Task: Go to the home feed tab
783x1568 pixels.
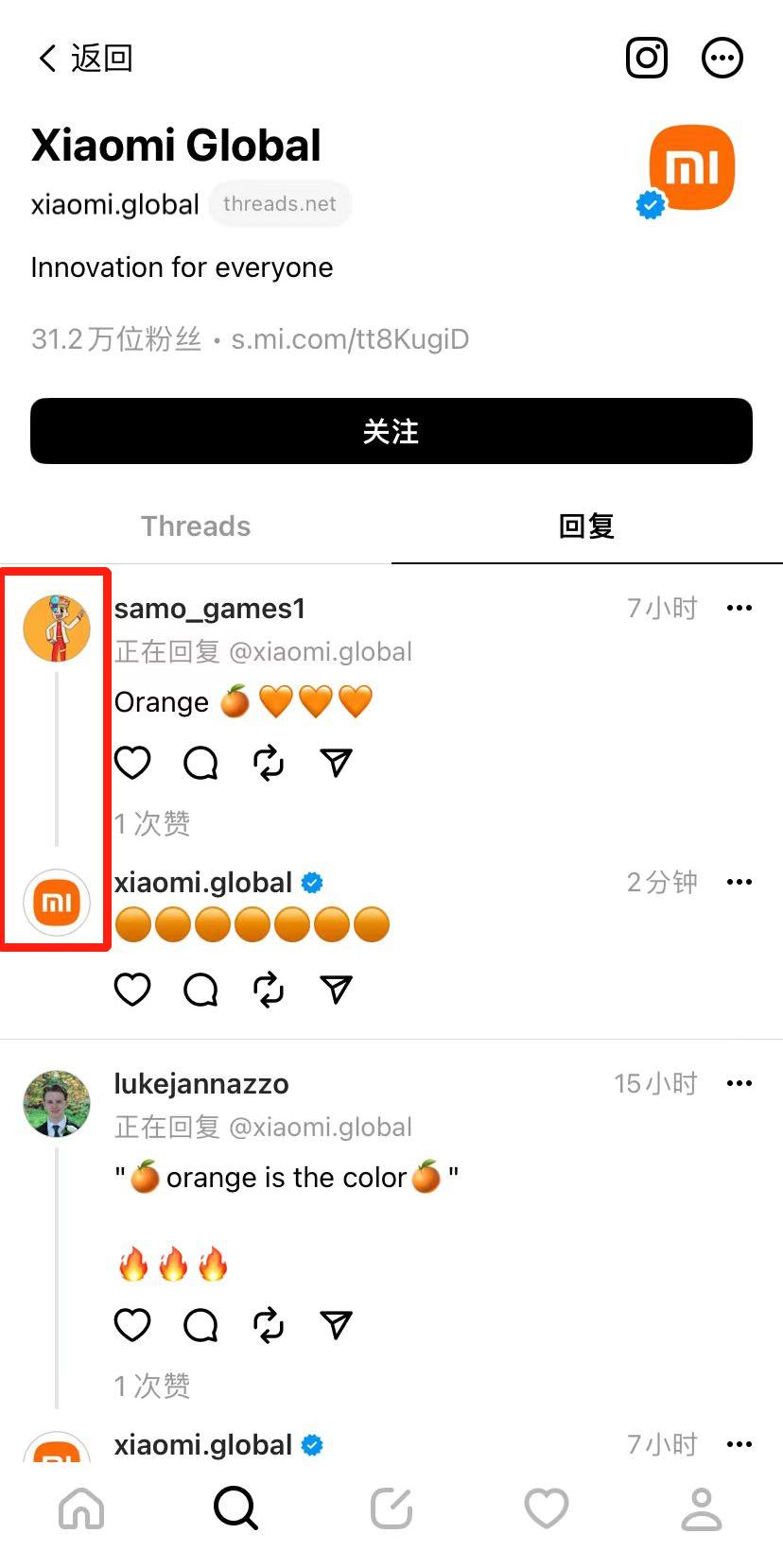Action: pyautogui.click(x=81, y=1508)
